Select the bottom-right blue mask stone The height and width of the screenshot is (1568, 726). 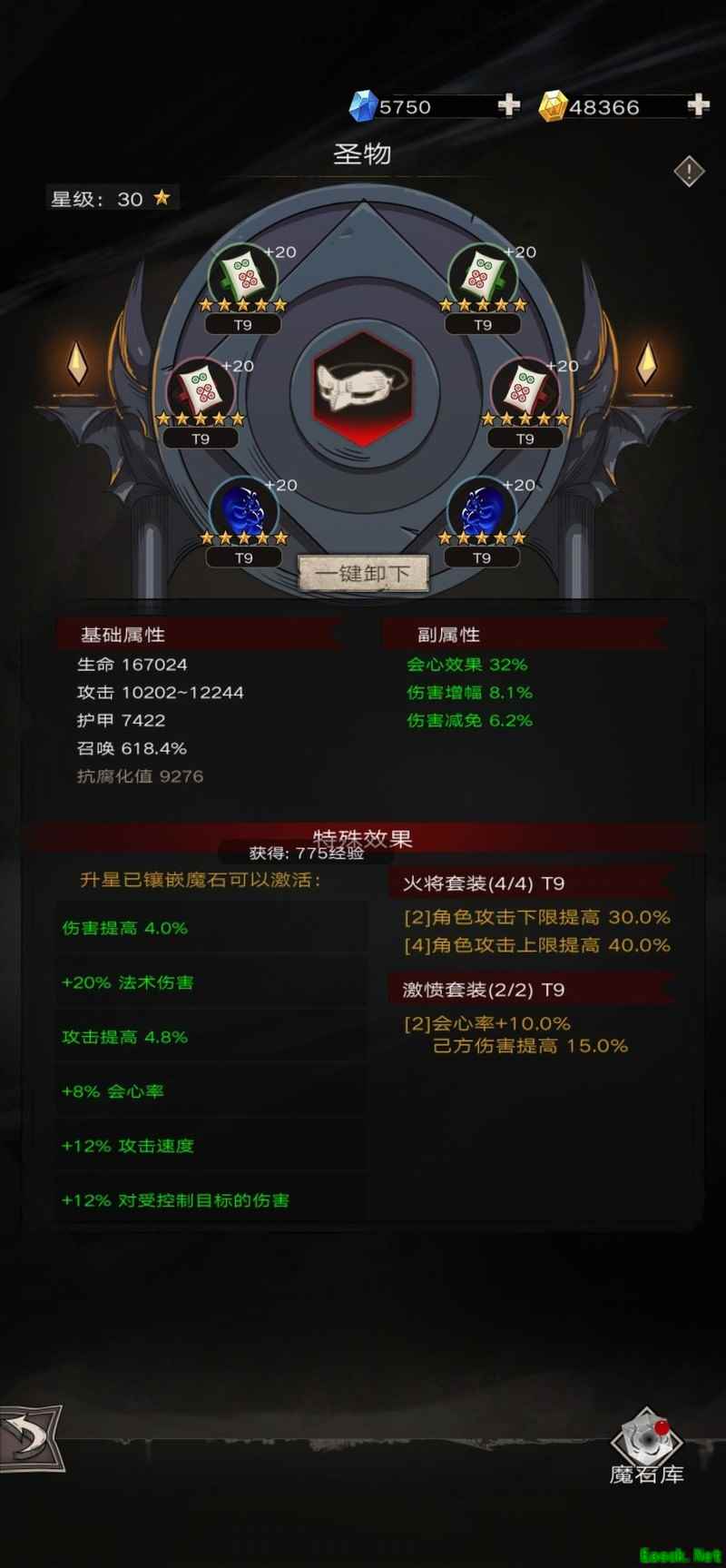tap(481, 508)
